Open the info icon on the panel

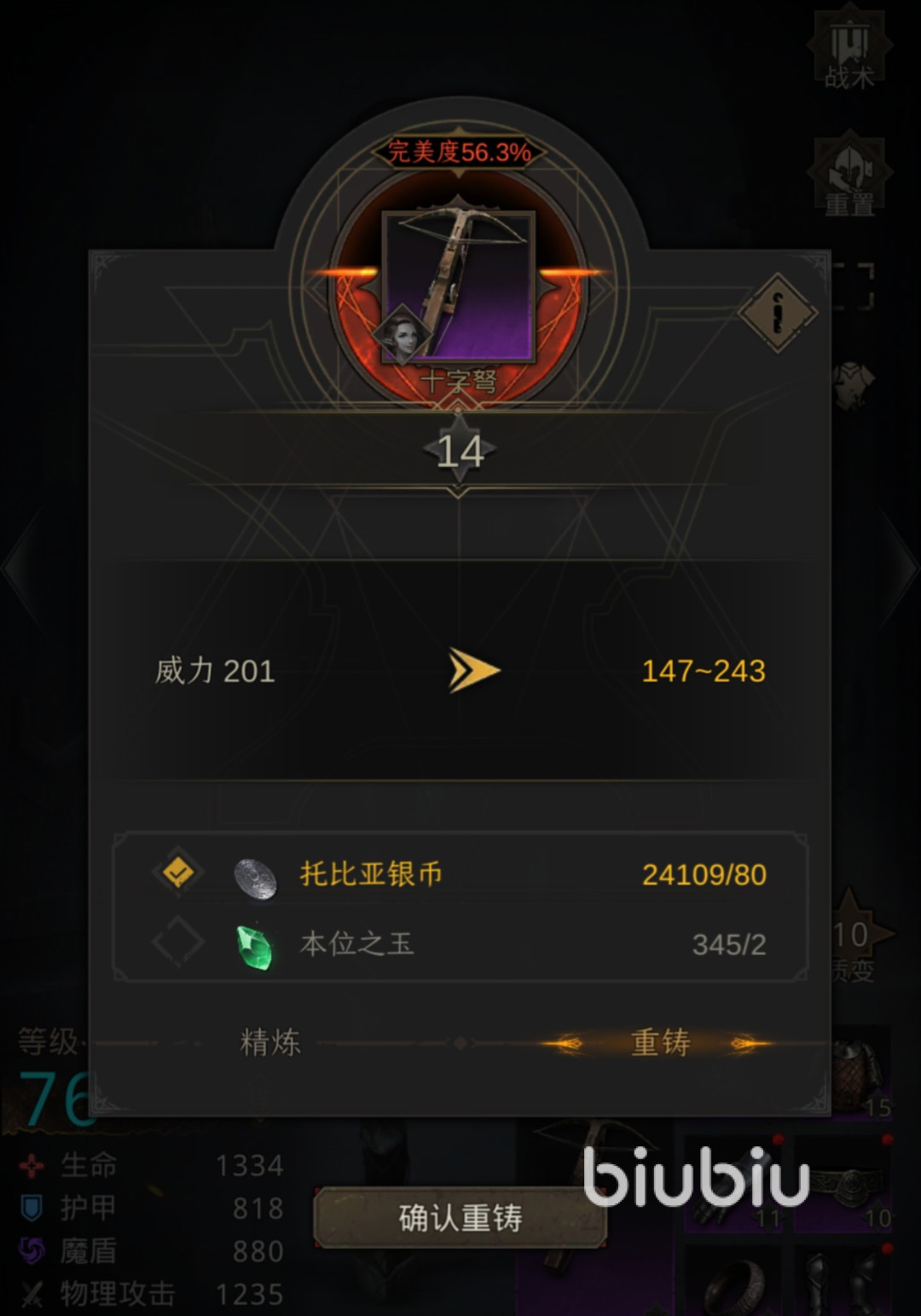coord(777,313)
